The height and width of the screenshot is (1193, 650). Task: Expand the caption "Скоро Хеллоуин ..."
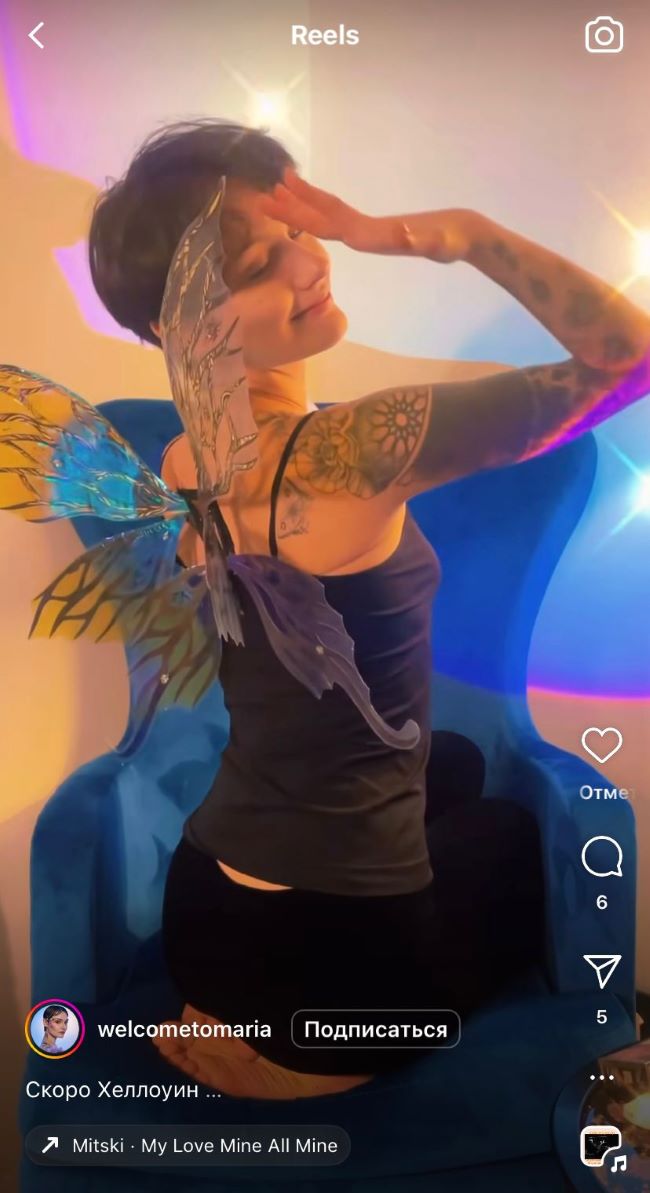click(124, 1090)
